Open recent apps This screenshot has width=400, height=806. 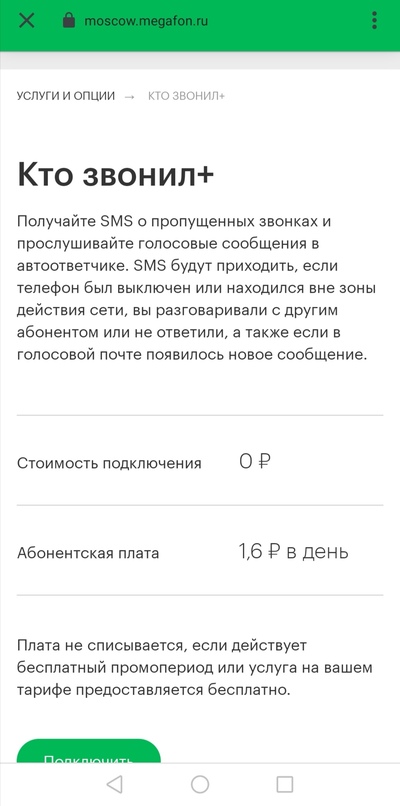[x=284, y=784]
